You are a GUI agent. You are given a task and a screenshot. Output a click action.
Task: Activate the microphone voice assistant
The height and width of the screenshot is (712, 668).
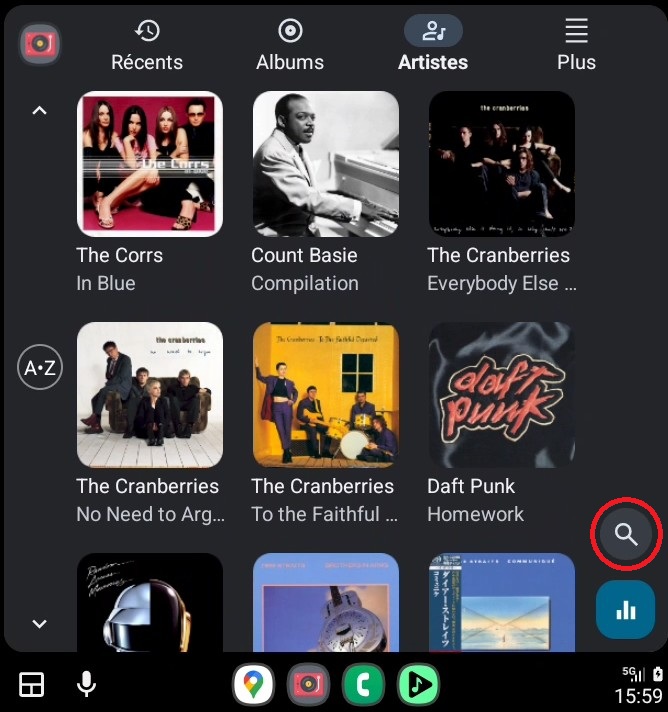pos(87,685)
